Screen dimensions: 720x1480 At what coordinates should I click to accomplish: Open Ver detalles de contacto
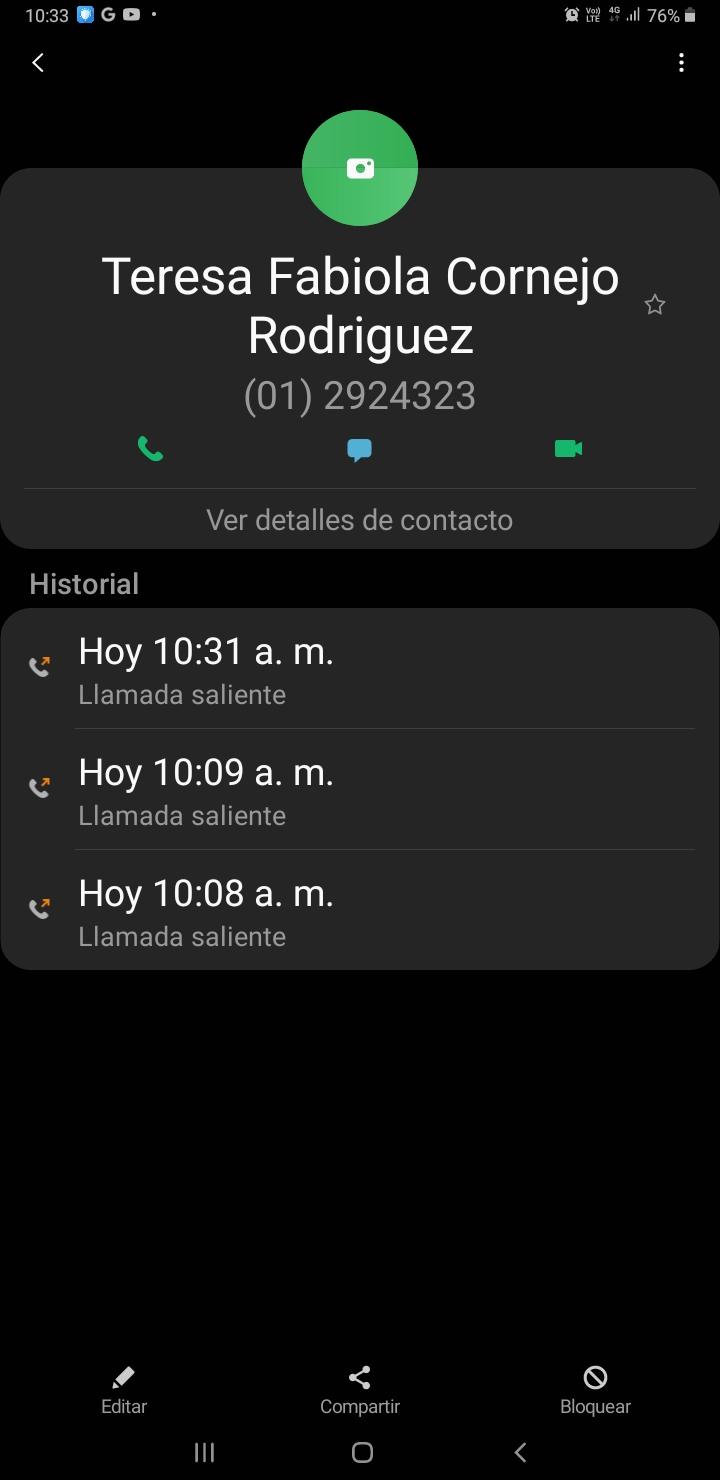point(360,520)
